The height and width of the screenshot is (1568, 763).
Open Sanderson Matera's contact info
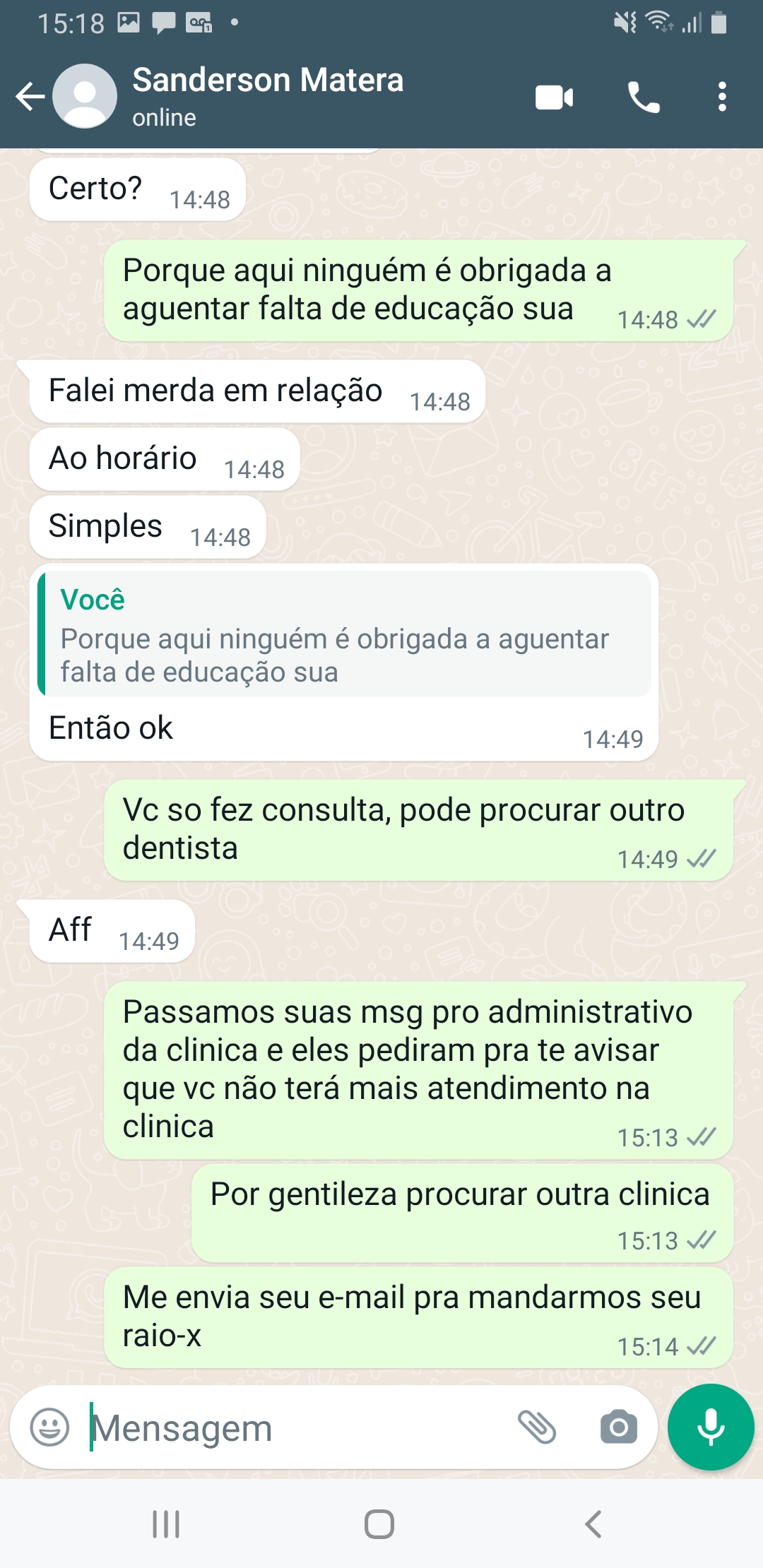pos(268,95)
